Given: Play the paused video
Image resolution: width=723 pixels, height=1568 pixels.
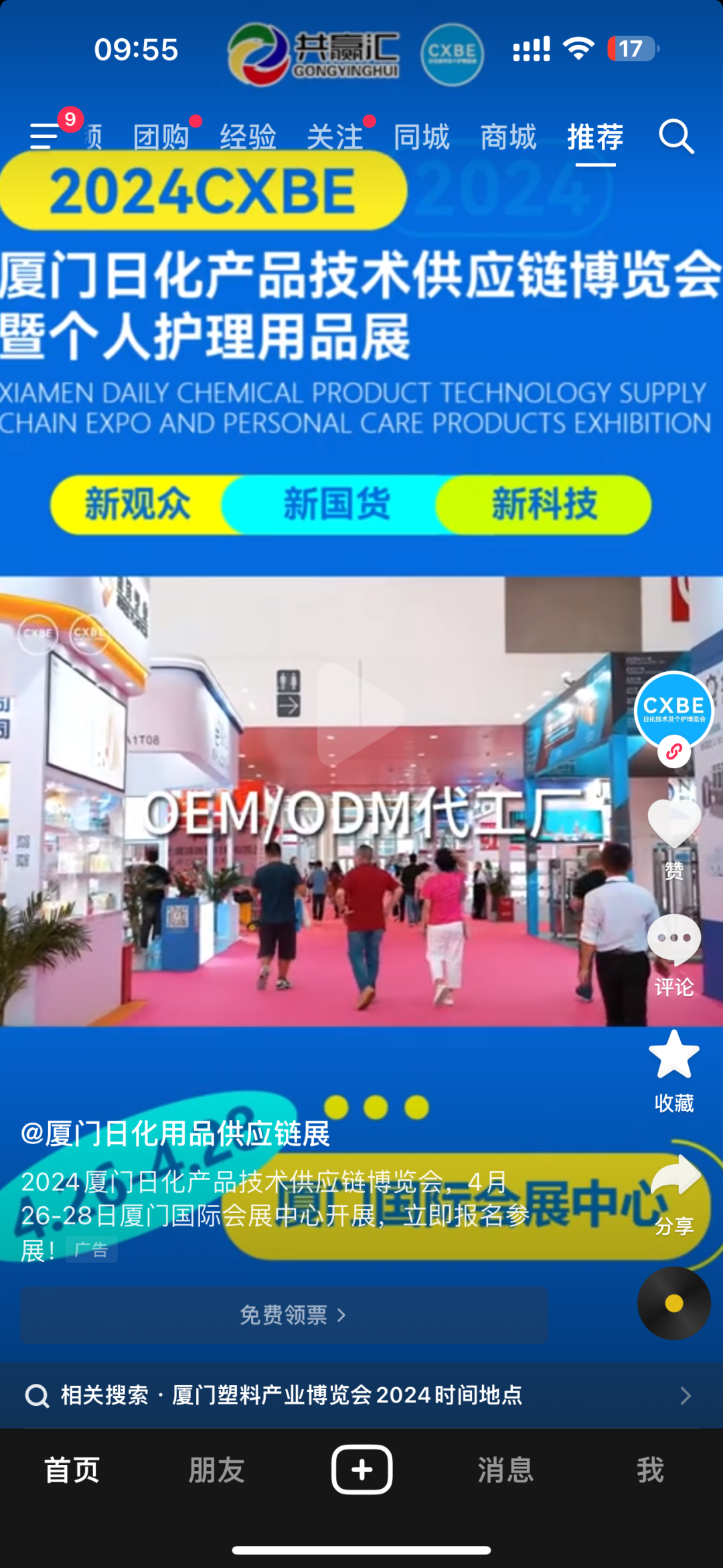Looking at the screenshot, I should pyautogui.click(x=360, y=713).
